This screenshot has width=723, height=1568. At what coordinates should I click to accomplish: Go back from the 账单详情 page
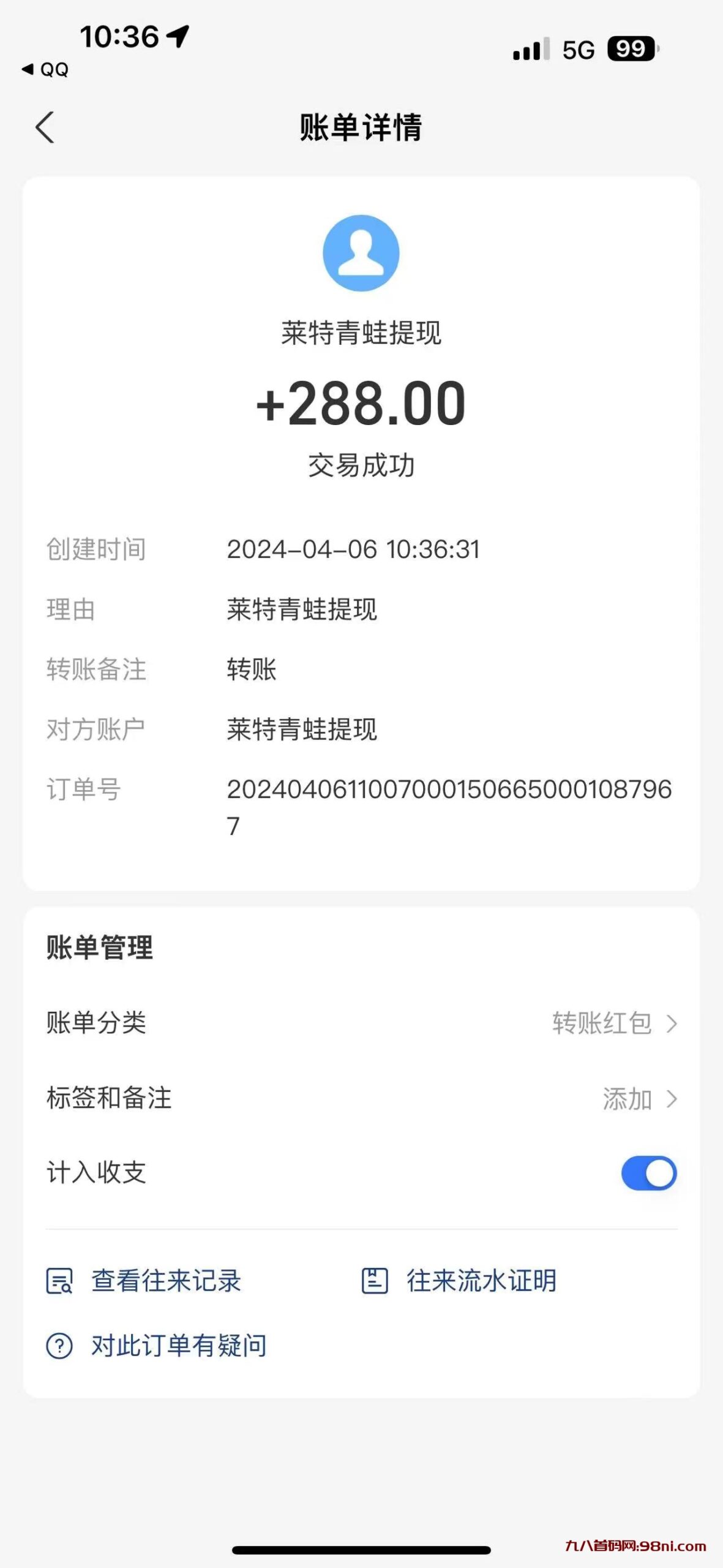(x=45, y=127)
